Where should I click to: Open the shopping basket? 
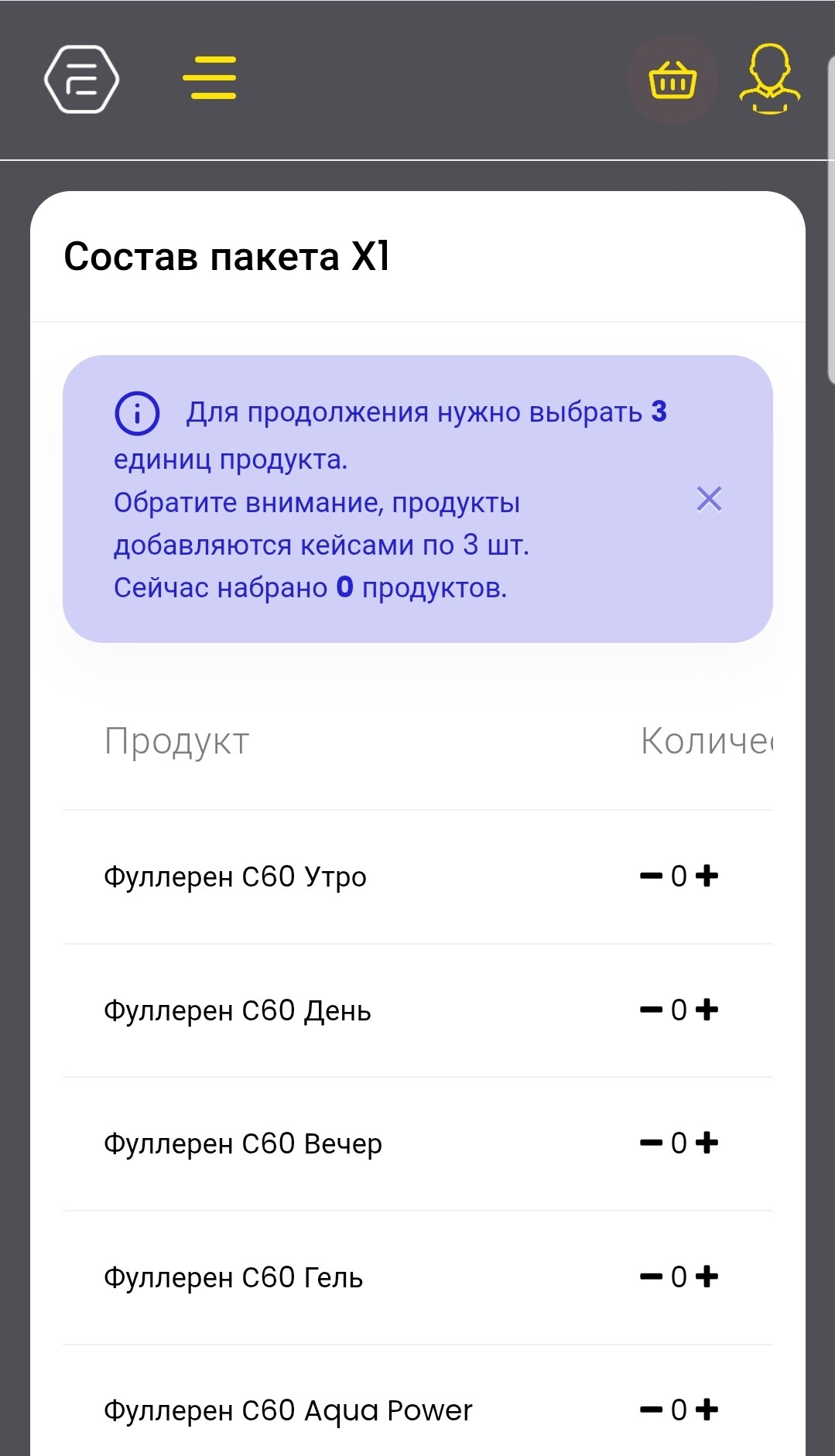[672, 79]
